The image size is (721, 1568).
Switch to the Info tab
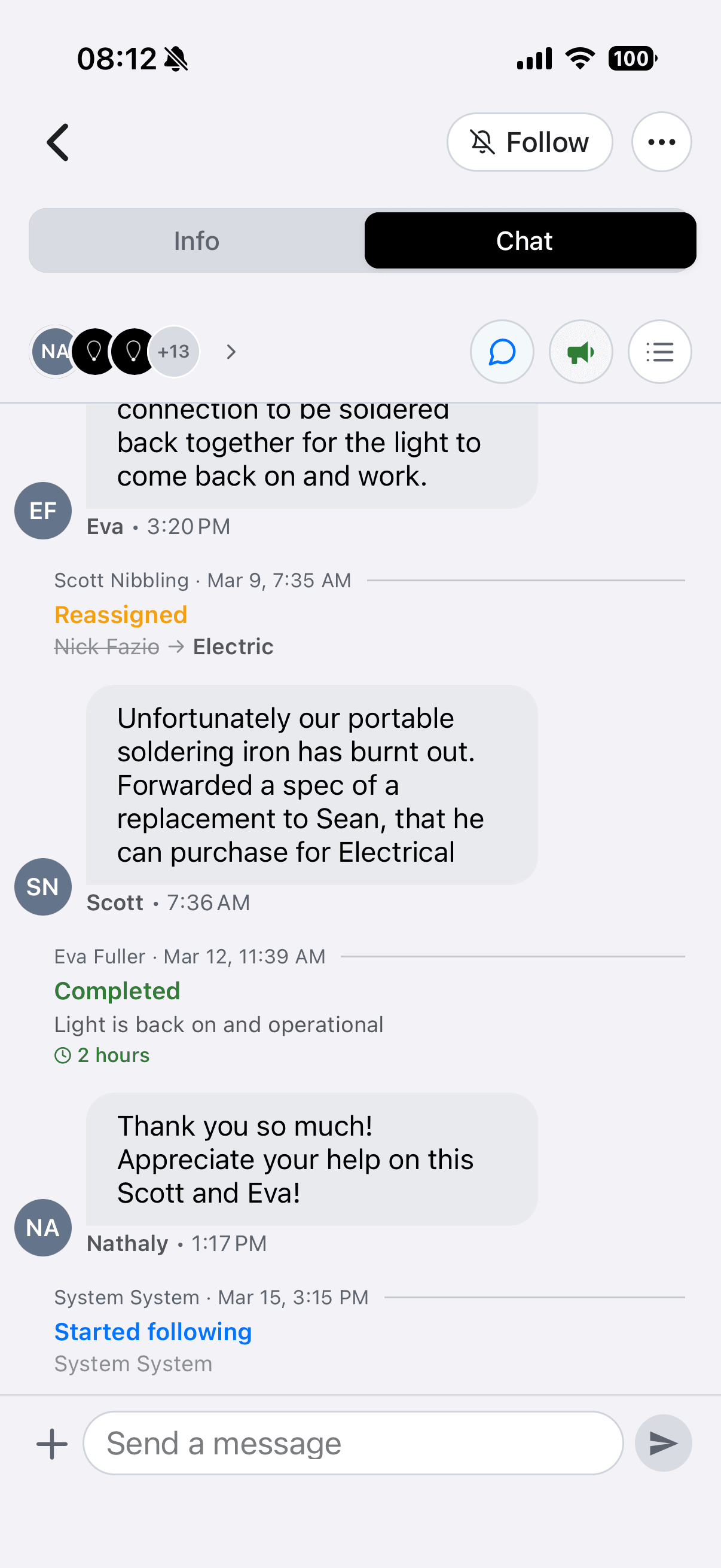[x=196, y=240]
